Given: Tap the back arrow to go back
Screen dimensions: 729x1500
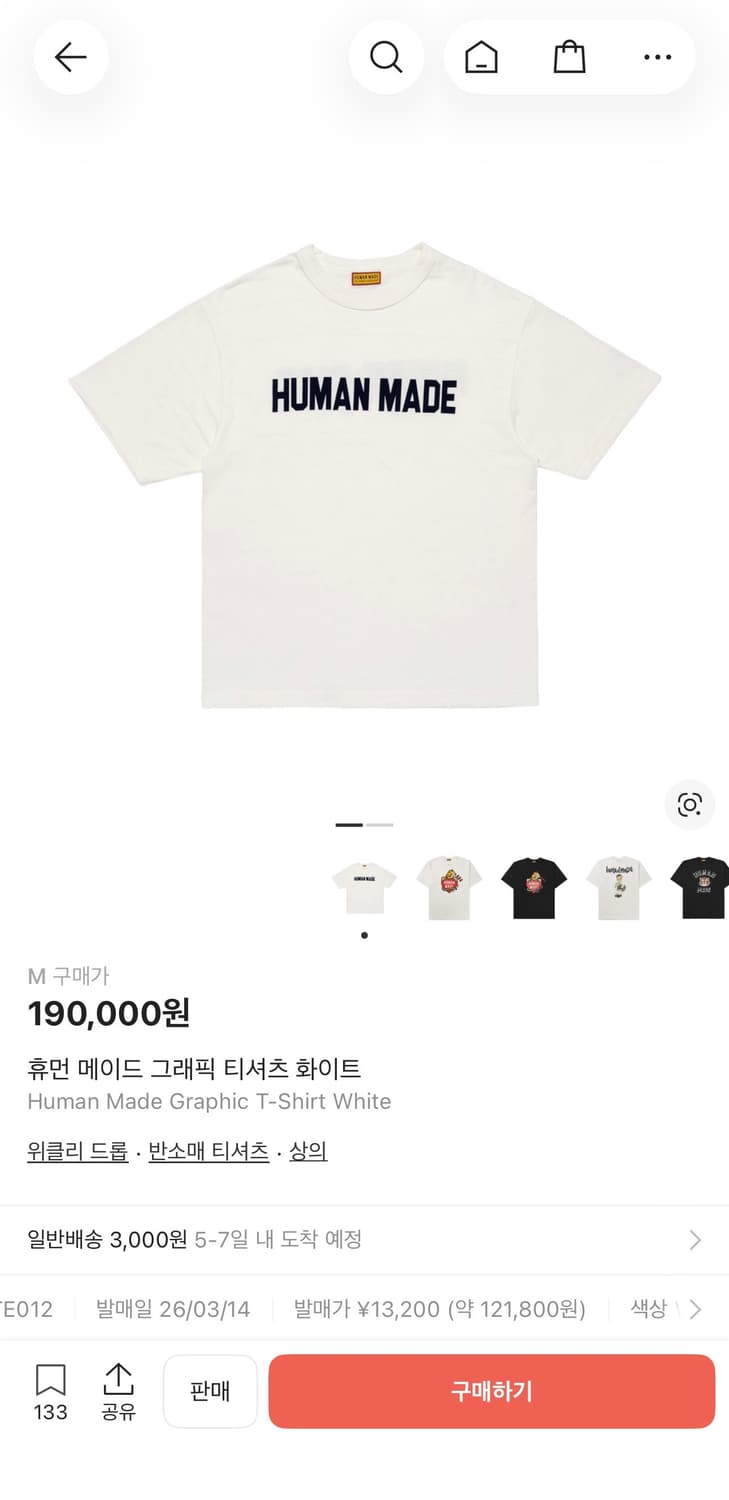Looking at the screenshot, I should click(x=70, y=57).
